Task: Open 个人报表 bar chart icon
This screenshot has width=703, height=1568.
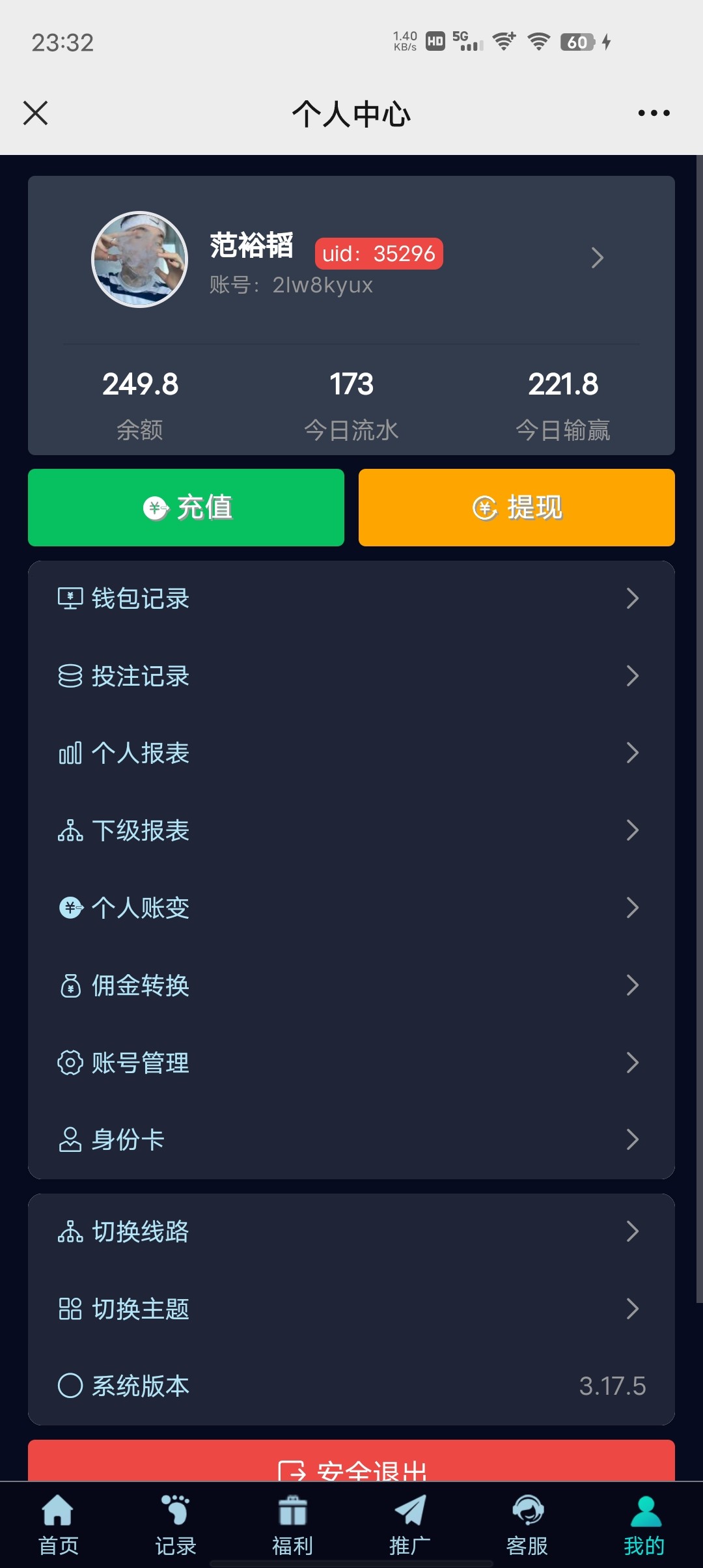Action: click(70, 753)
